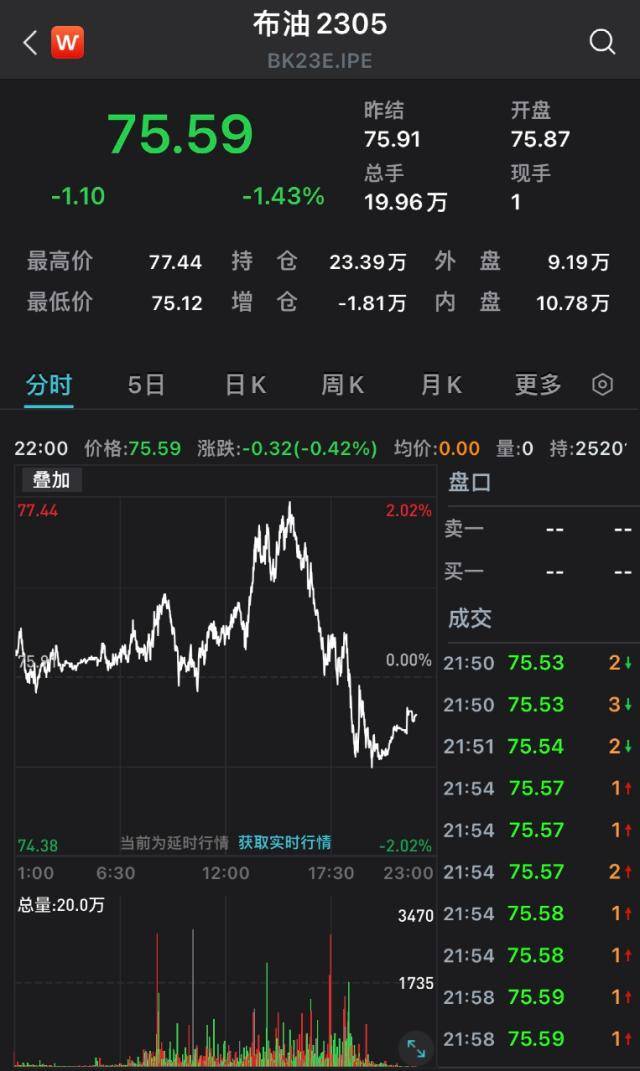Select the 日K chart tab
Screen dimensions: 640x1071
click(245, 385)
